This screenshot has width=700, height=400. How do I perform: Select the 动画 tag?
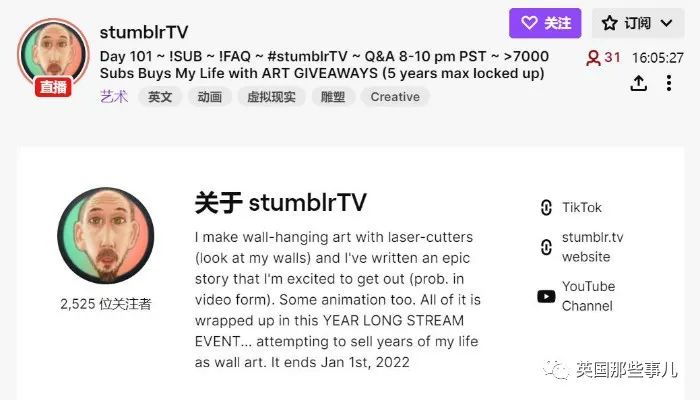click(x=210, y=97)
